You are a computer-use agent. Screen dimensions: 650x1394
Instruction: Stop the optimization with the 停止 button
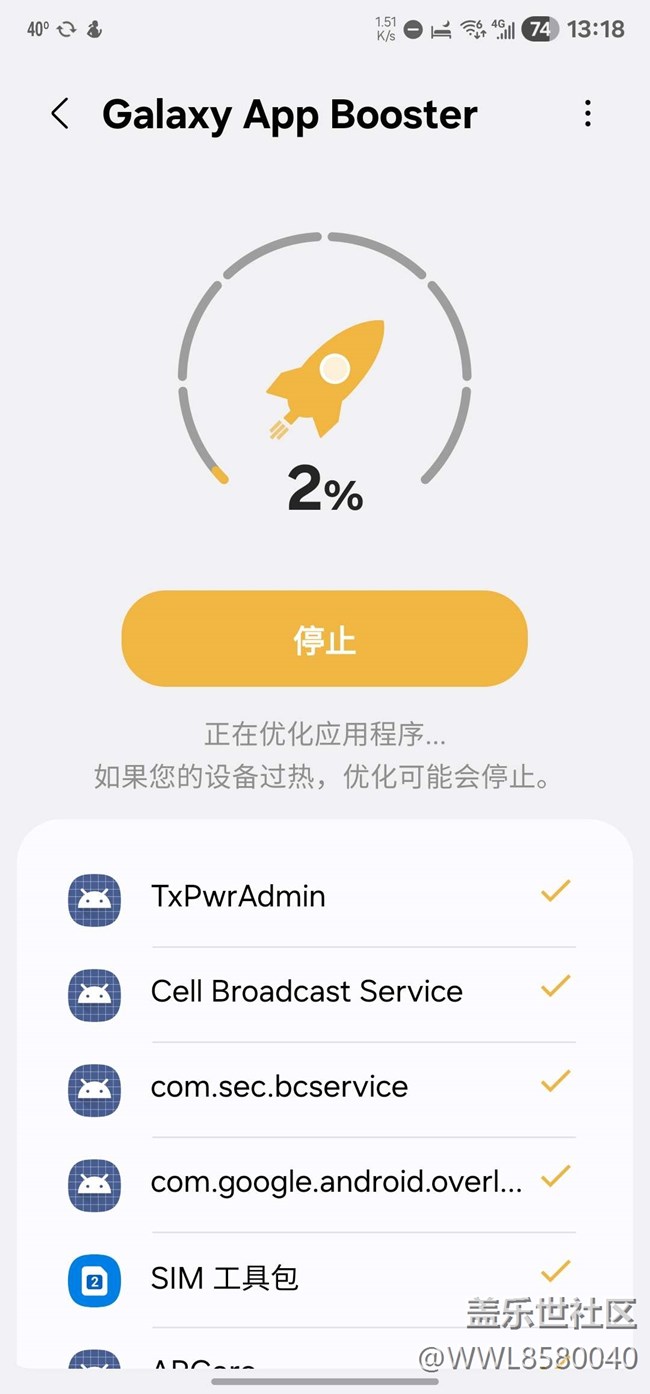324,639
